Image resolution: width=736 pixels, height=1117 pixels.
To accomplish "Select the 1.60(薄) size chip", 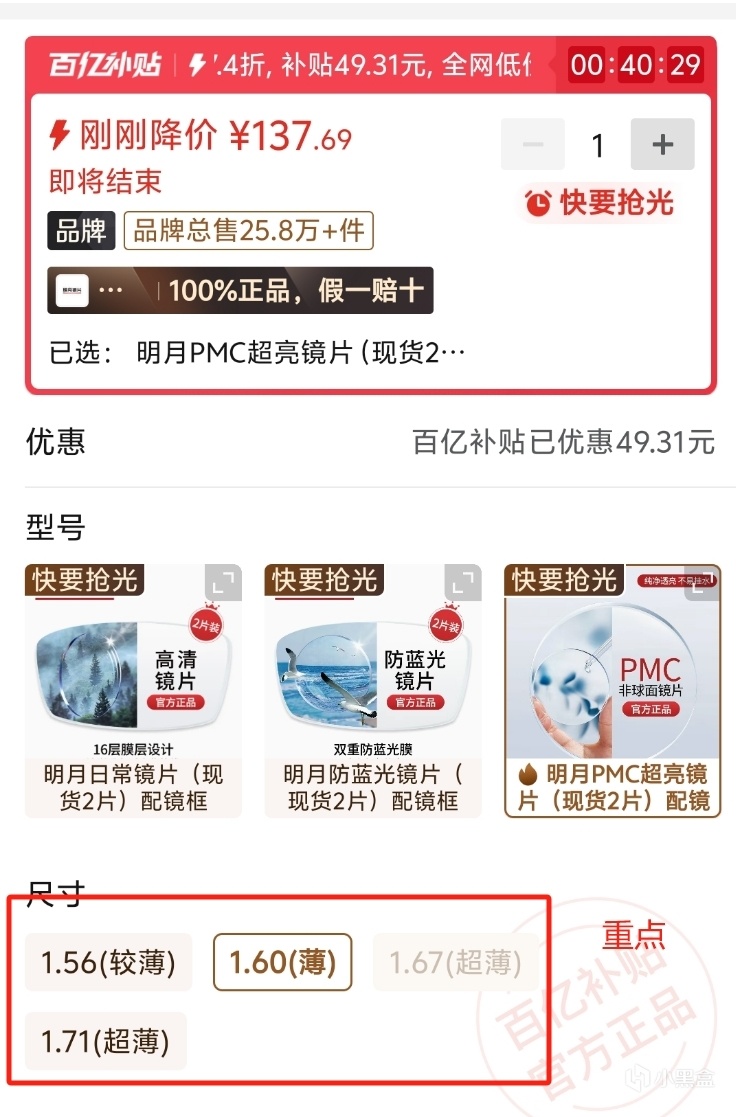I will (283, 963).
